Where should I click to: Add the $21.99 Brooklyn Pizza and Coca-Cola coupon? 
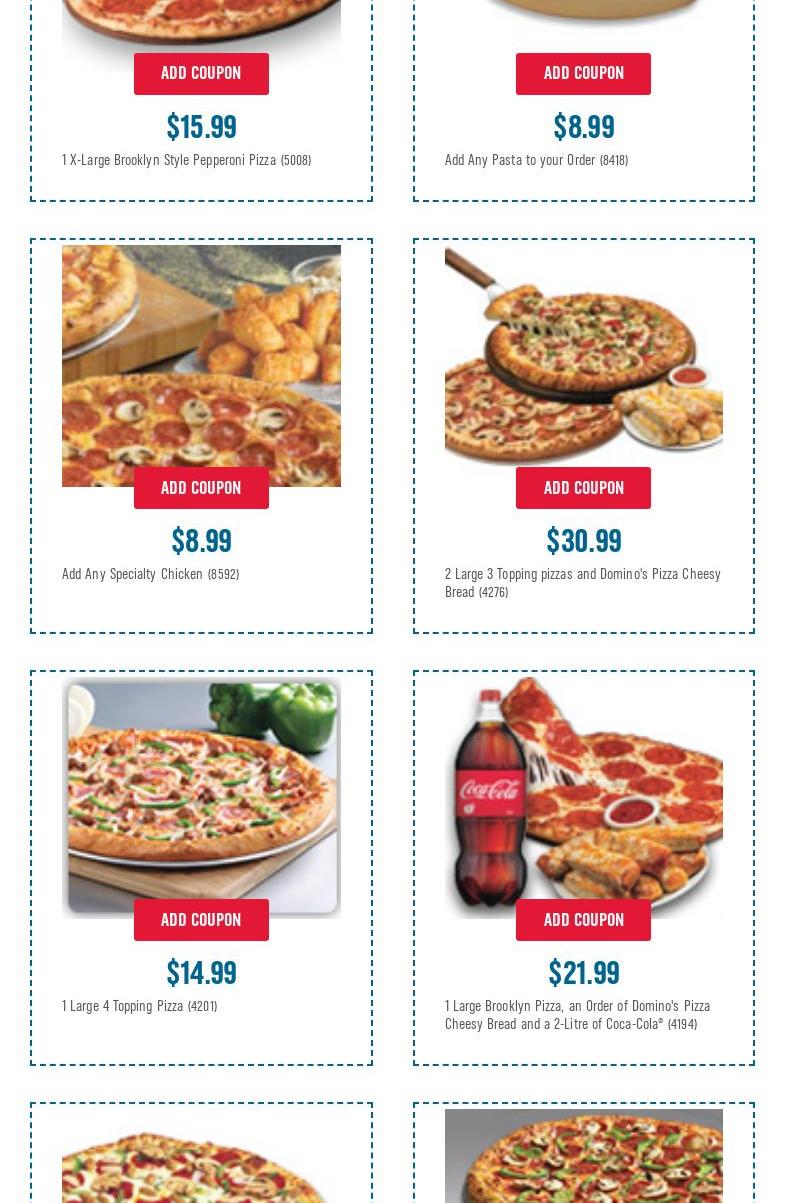click(583, 920)
